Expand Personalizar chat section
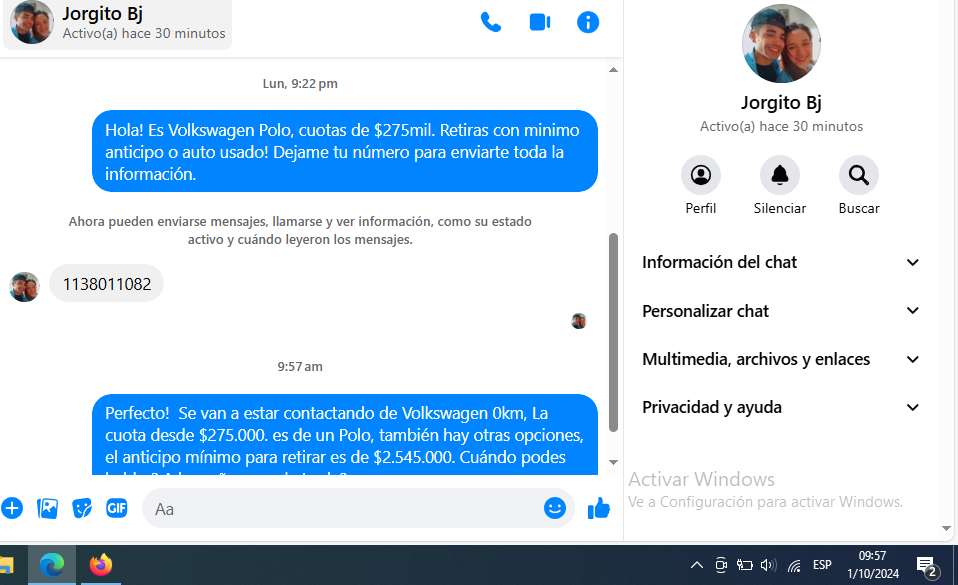The height and width of the screenshot is (585, 958). 781,311
